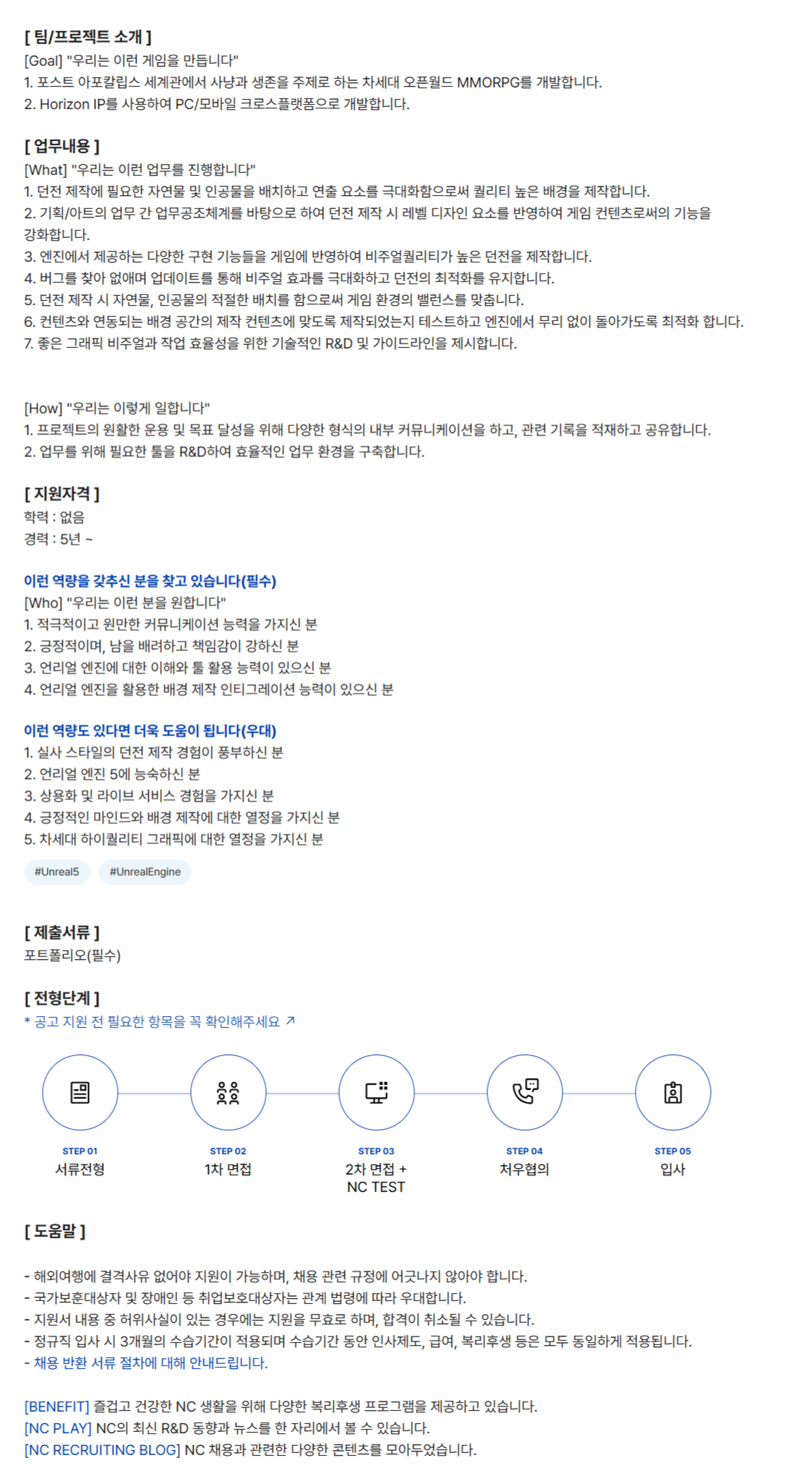This screenshot has height=1484, width=812.
Task: Open the link 공고 지원 전 필요한 항목 확인
Action: point(159,1021)
